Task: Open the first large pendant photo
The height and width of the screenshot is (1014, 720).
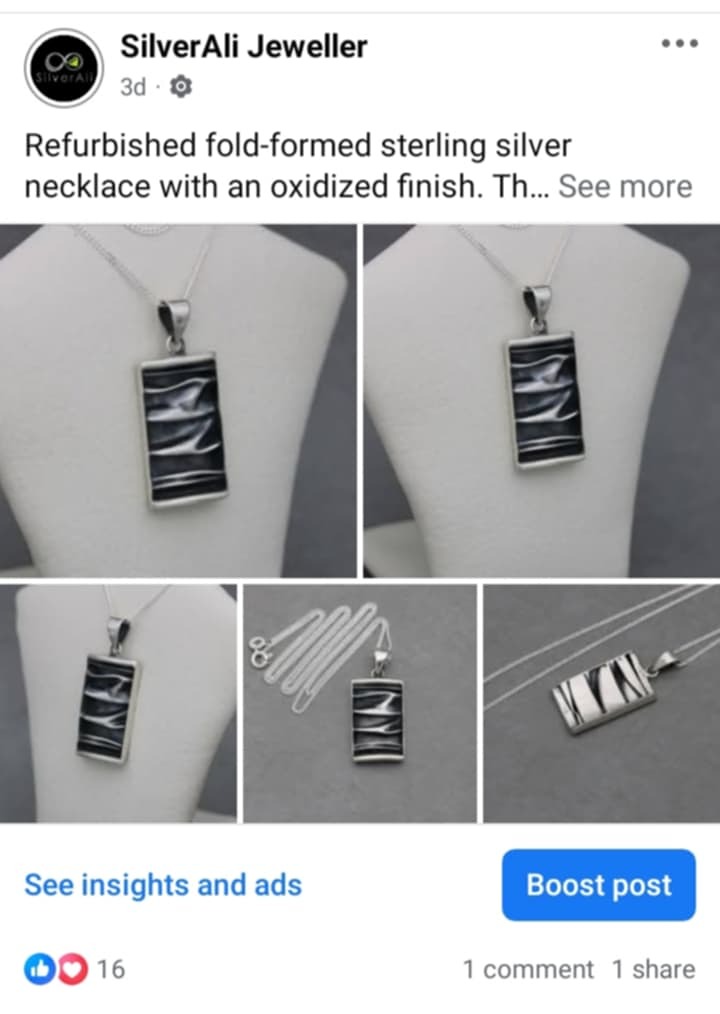Action: pyautogui.click(x=178, y=401)
